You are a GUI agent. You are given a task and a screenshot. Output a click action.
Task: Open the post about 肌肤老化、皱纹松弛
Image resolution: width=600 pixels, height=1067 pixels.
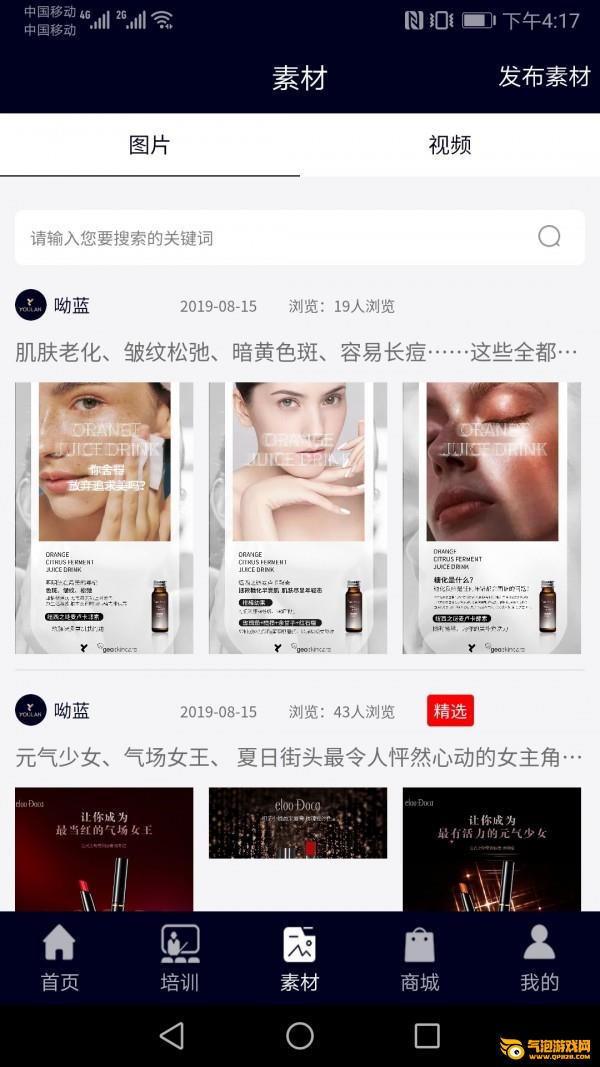(x=297, y=352)
